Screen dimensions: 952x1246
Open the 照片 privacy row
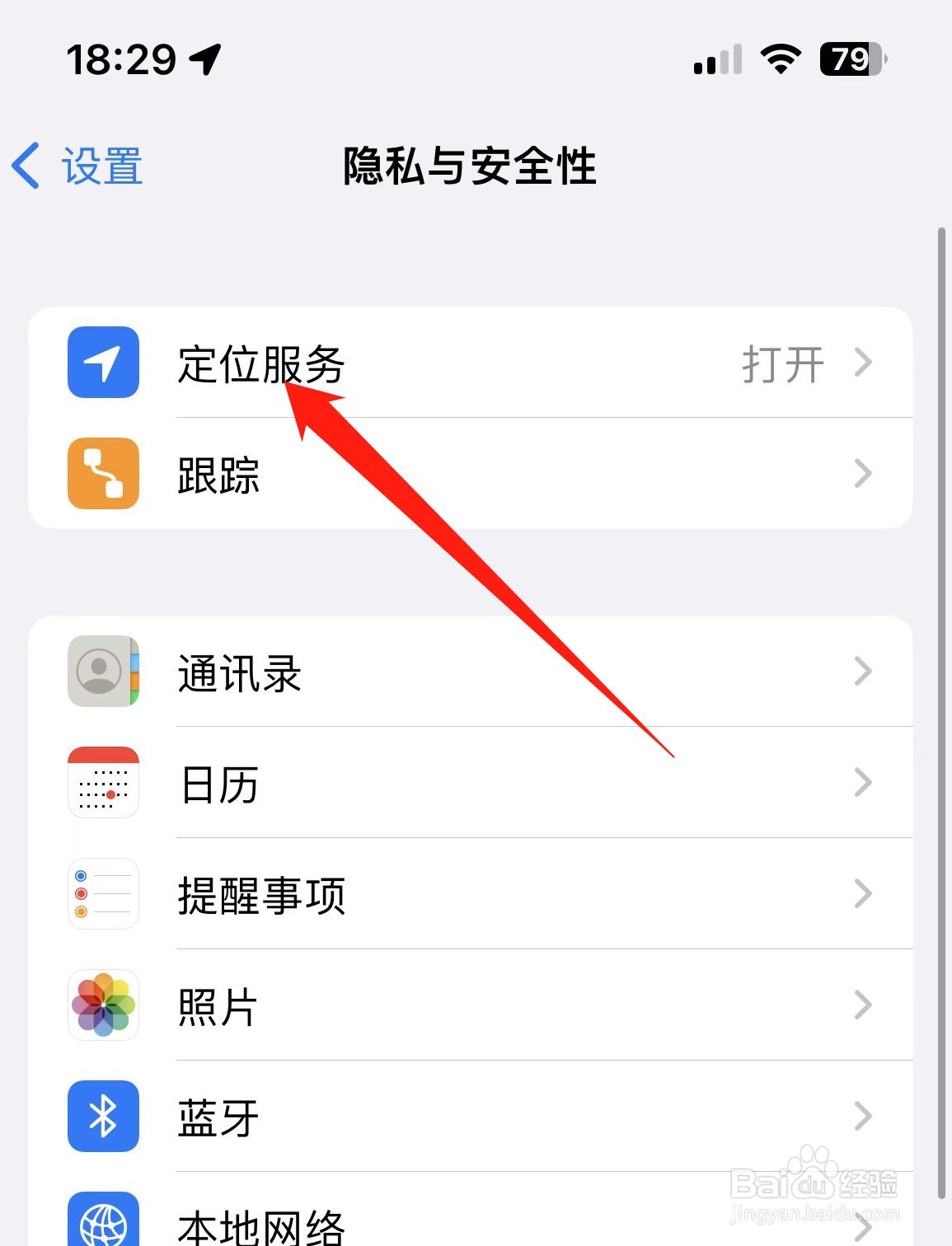495,1006
